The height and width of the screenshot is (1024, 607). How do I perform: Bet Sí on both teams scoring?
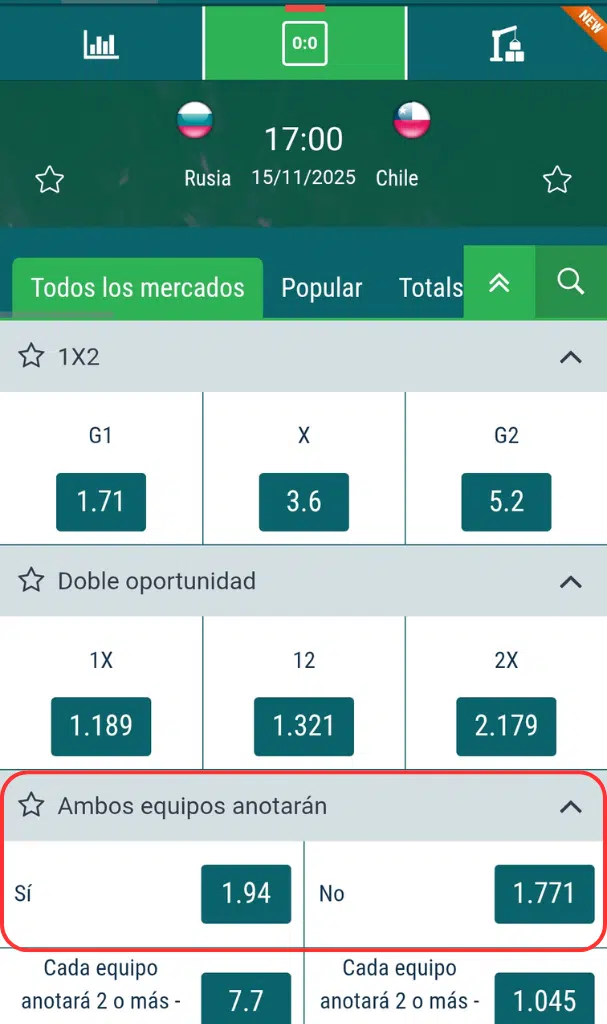click(246, 893)
